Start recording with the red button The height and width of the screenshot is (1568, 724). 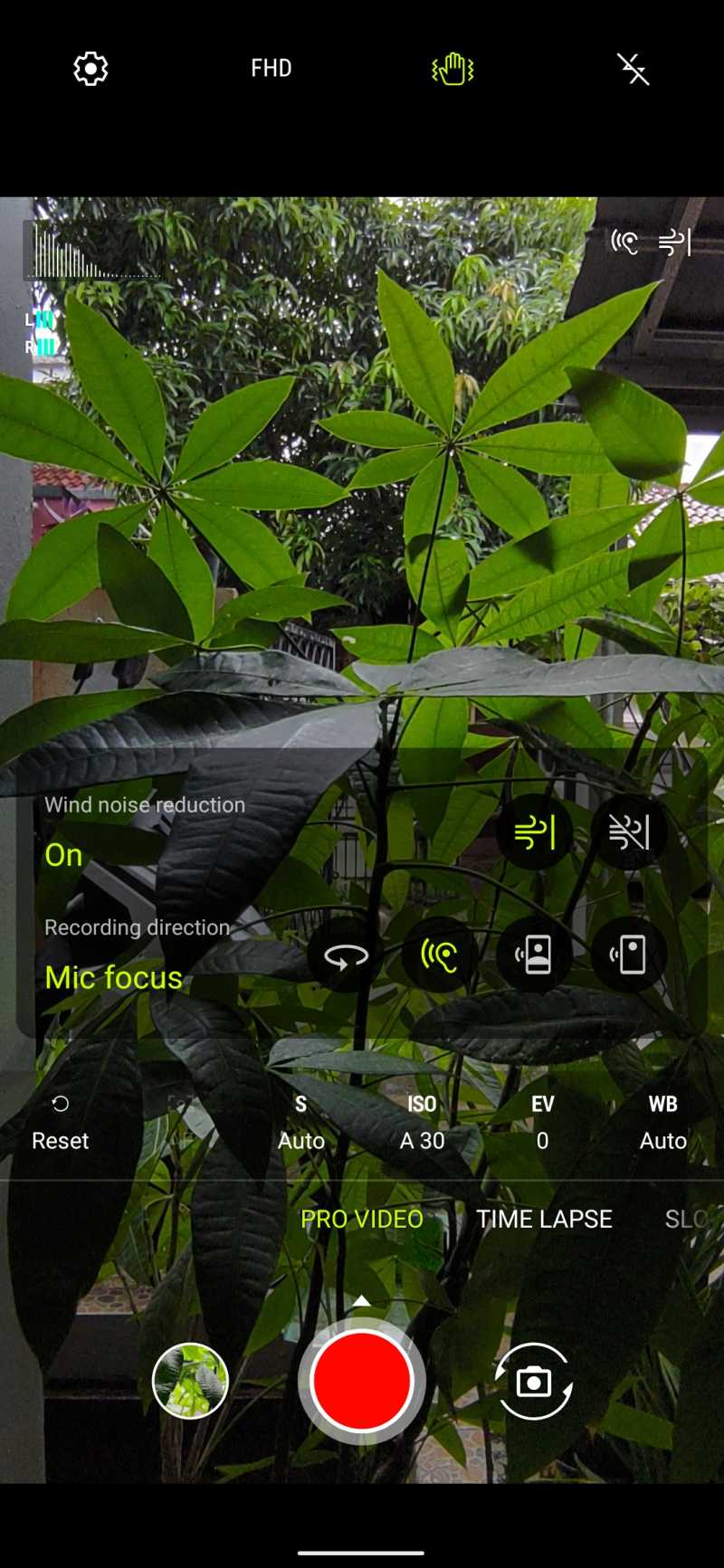click(361, 1382)
